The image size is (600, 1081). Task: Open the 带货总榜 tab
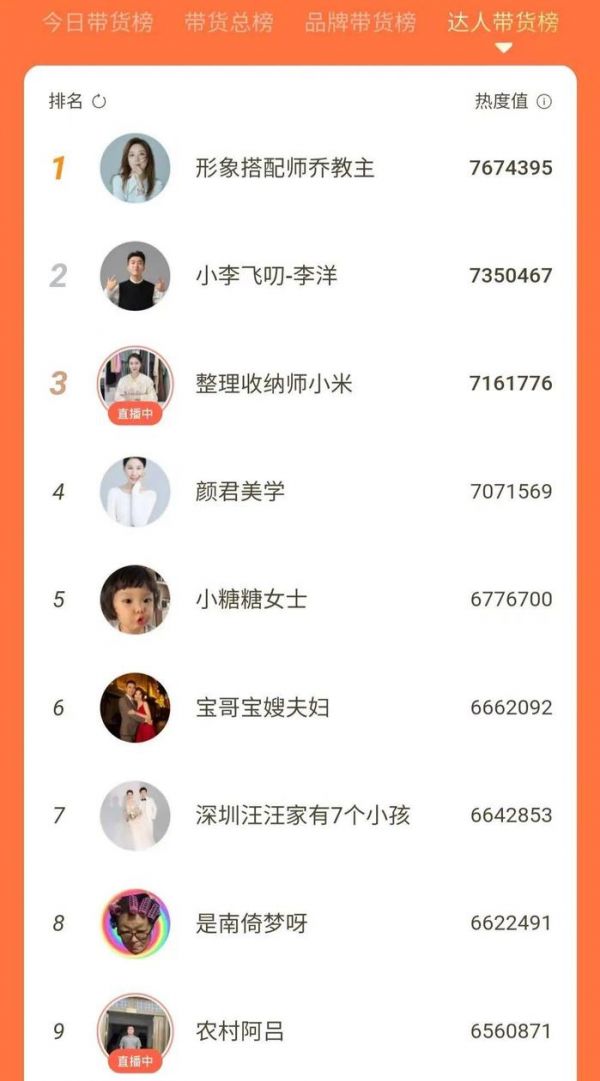point(228,23)
